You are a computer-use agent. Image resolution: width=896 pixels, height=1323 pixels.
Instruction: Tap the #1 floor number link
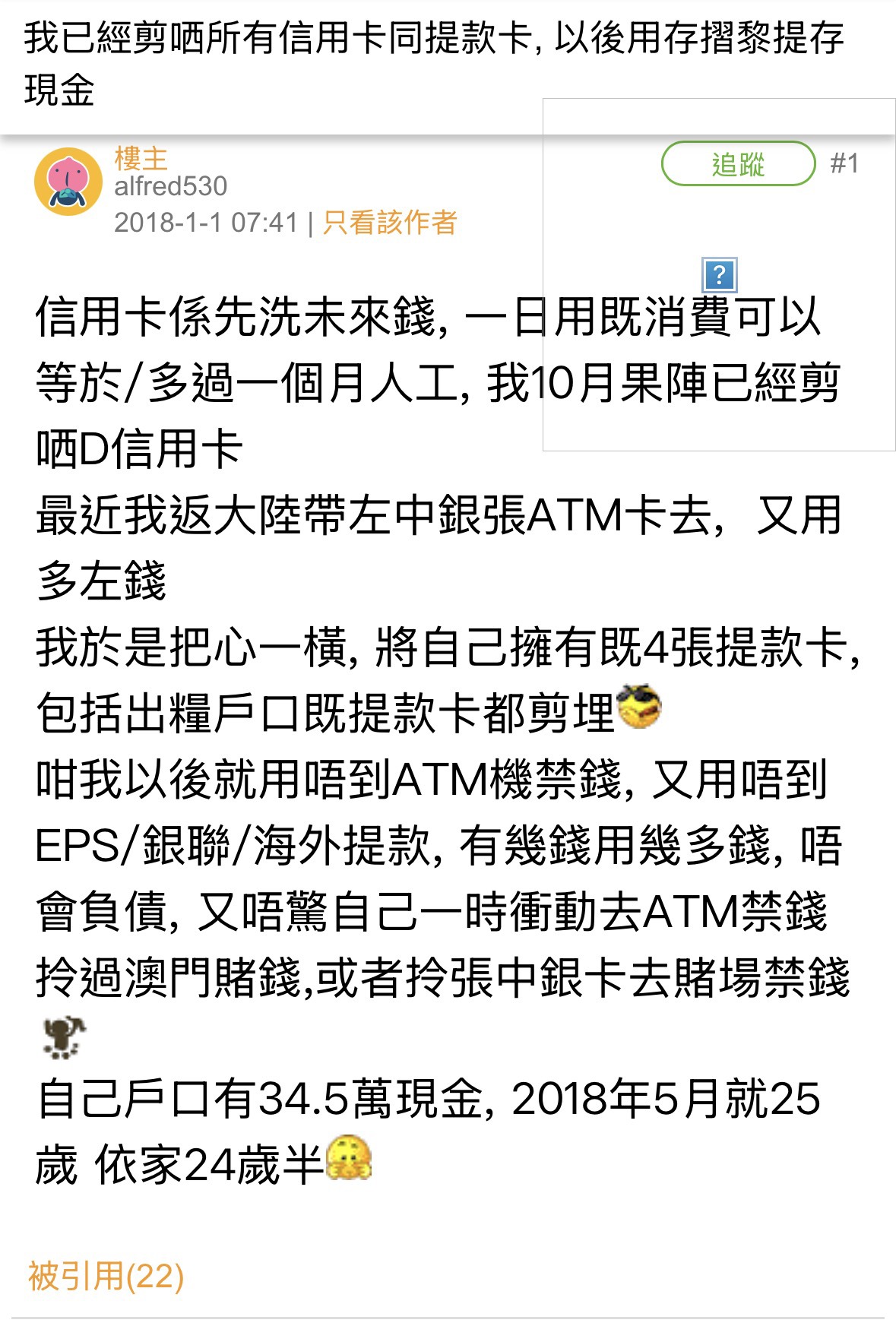pyautogui.click(x=844, y=163)
